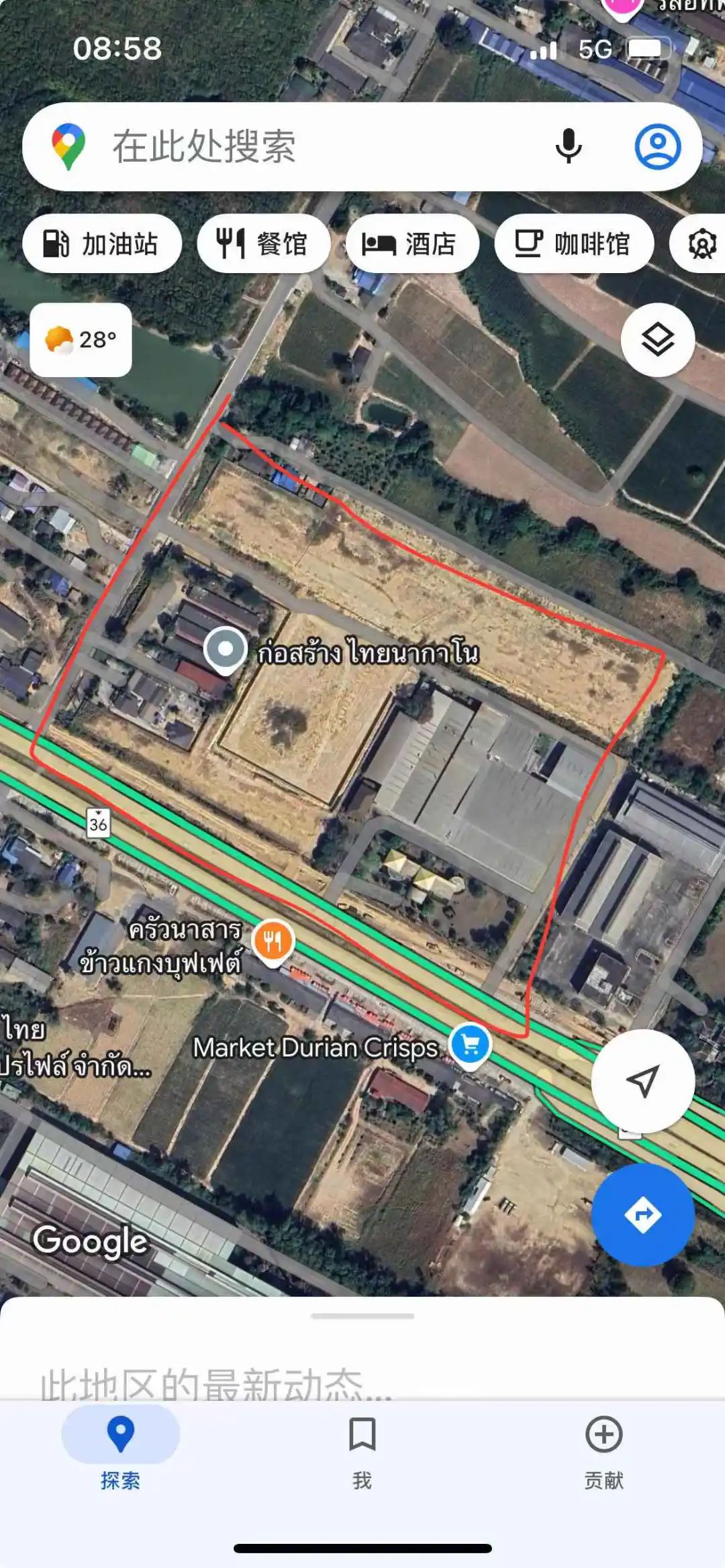
Task: Open the account profile avatar
Action: [x=657, y=147]
